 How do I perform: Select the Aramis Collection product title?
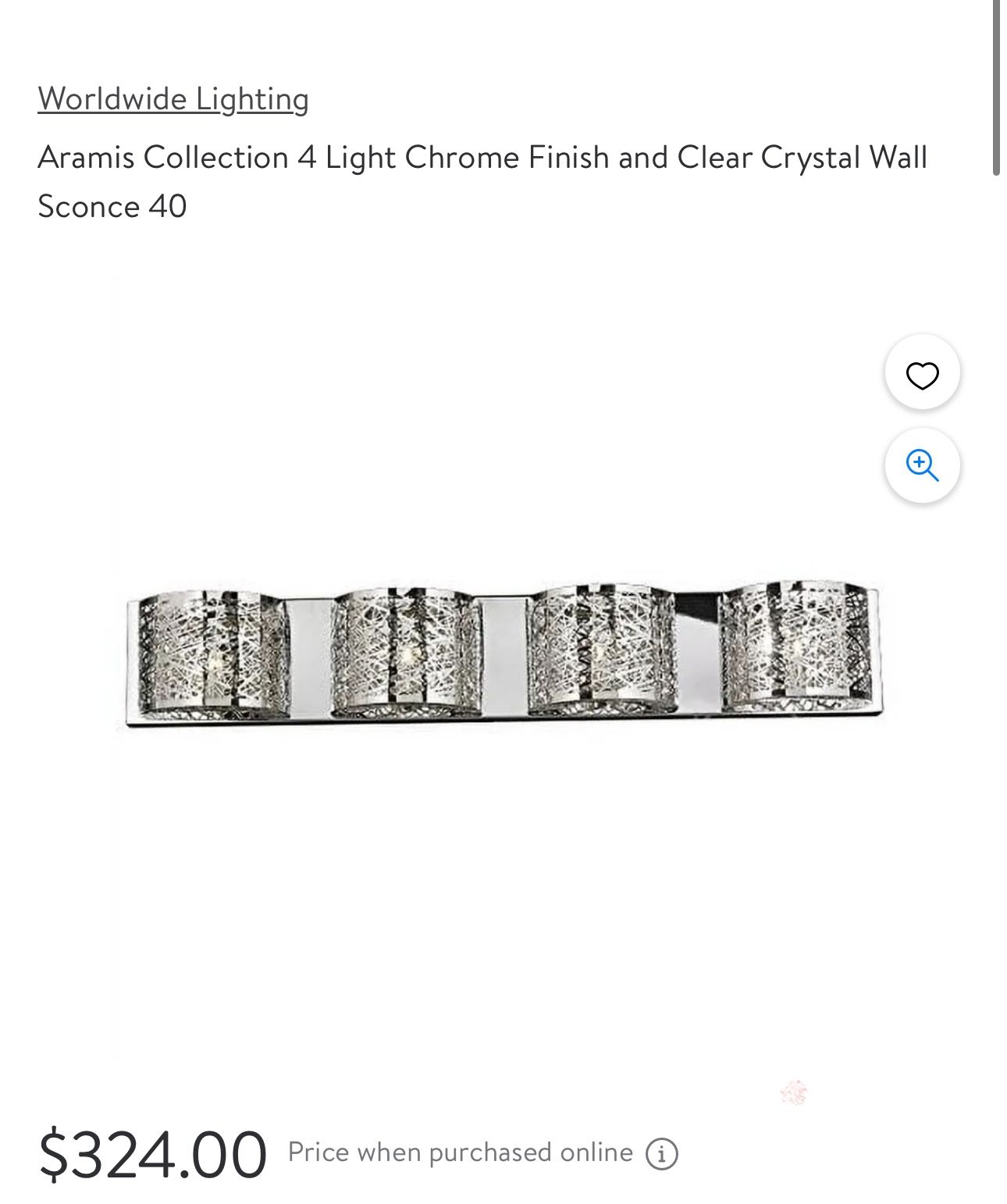(484, 180)
